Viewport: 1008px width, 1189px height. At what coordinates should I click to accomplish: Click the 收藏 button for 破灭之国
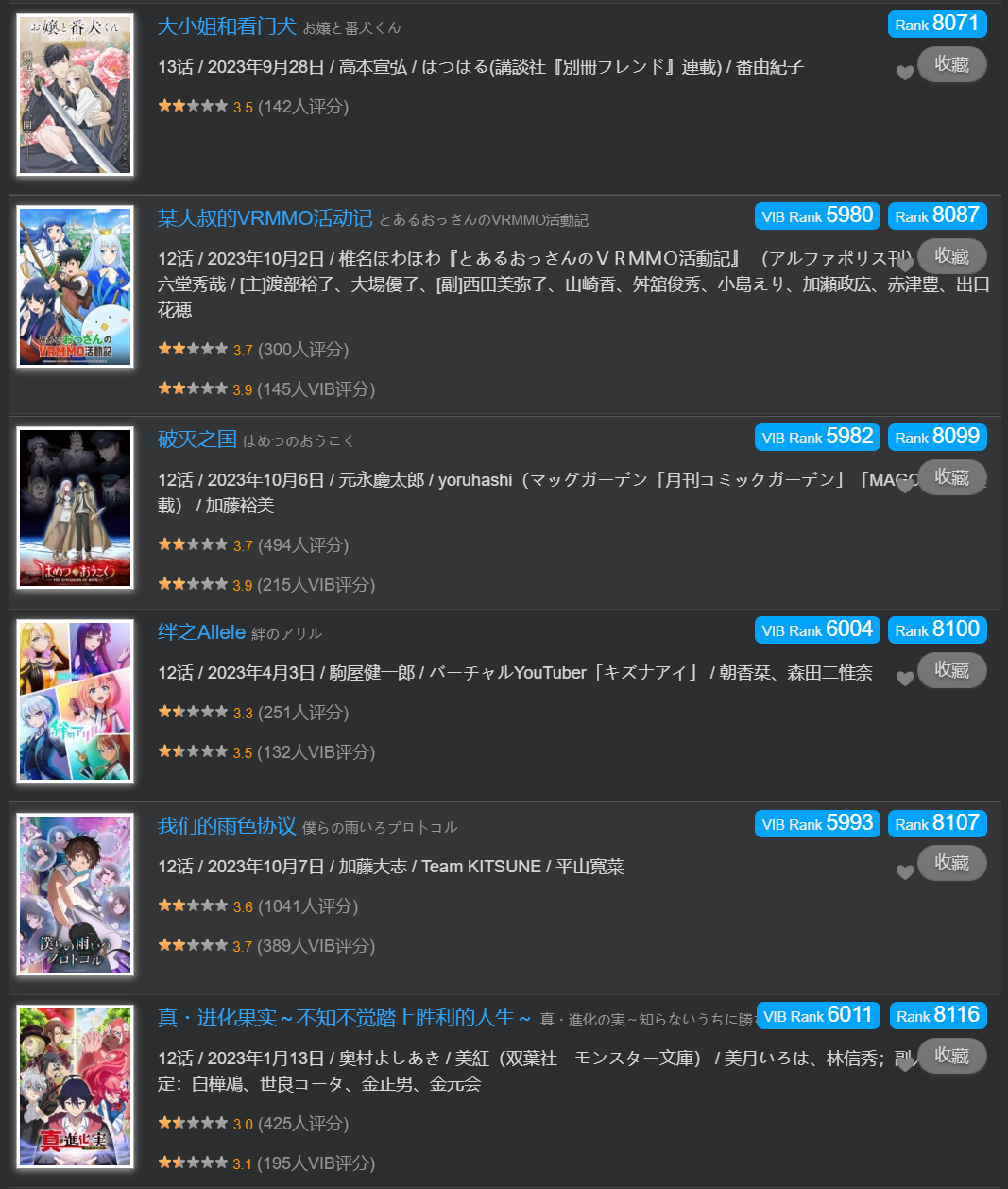(x=951, y=477)
